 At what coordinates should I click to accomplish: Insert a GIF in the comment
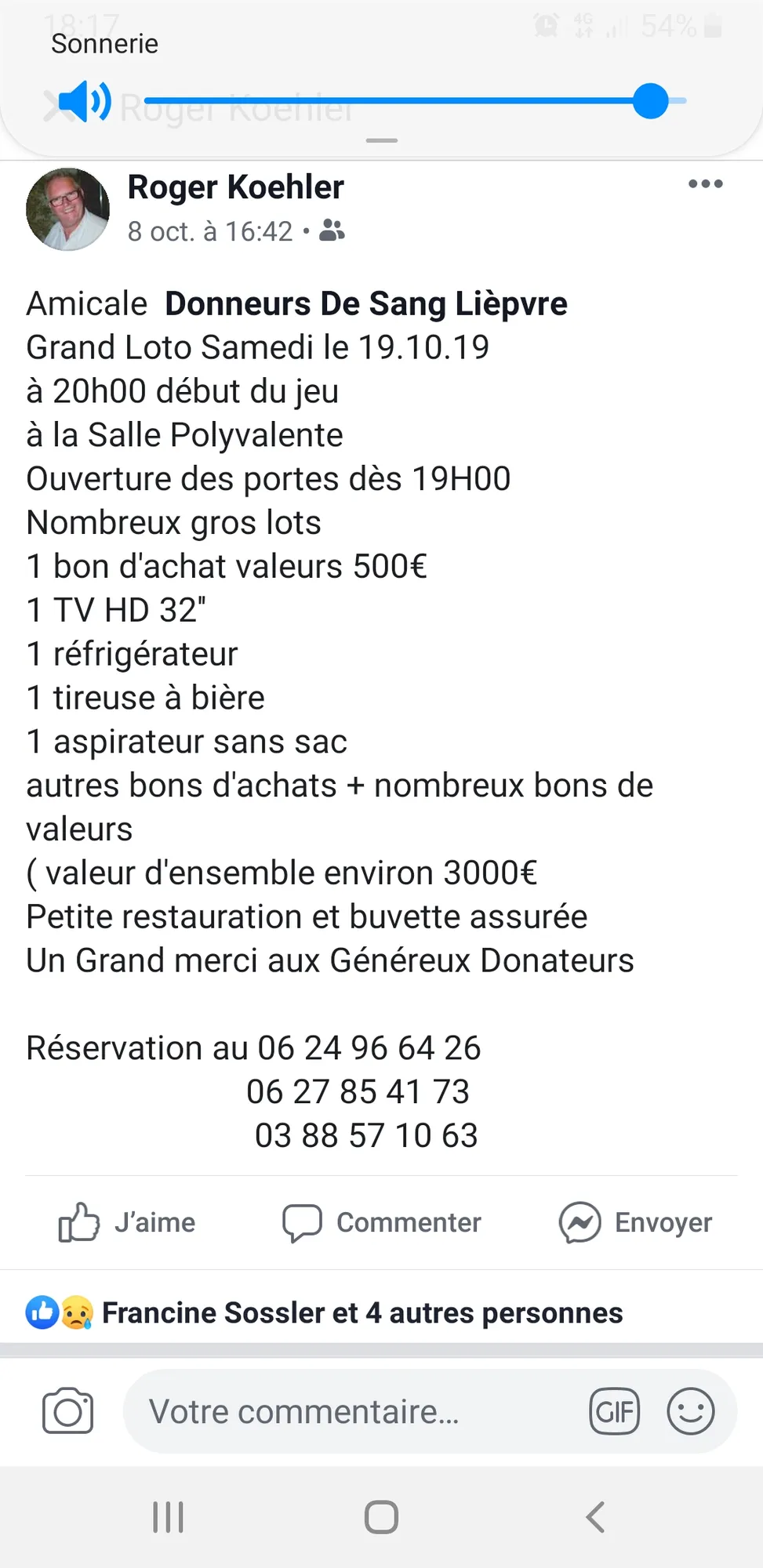click(614, 1412)
